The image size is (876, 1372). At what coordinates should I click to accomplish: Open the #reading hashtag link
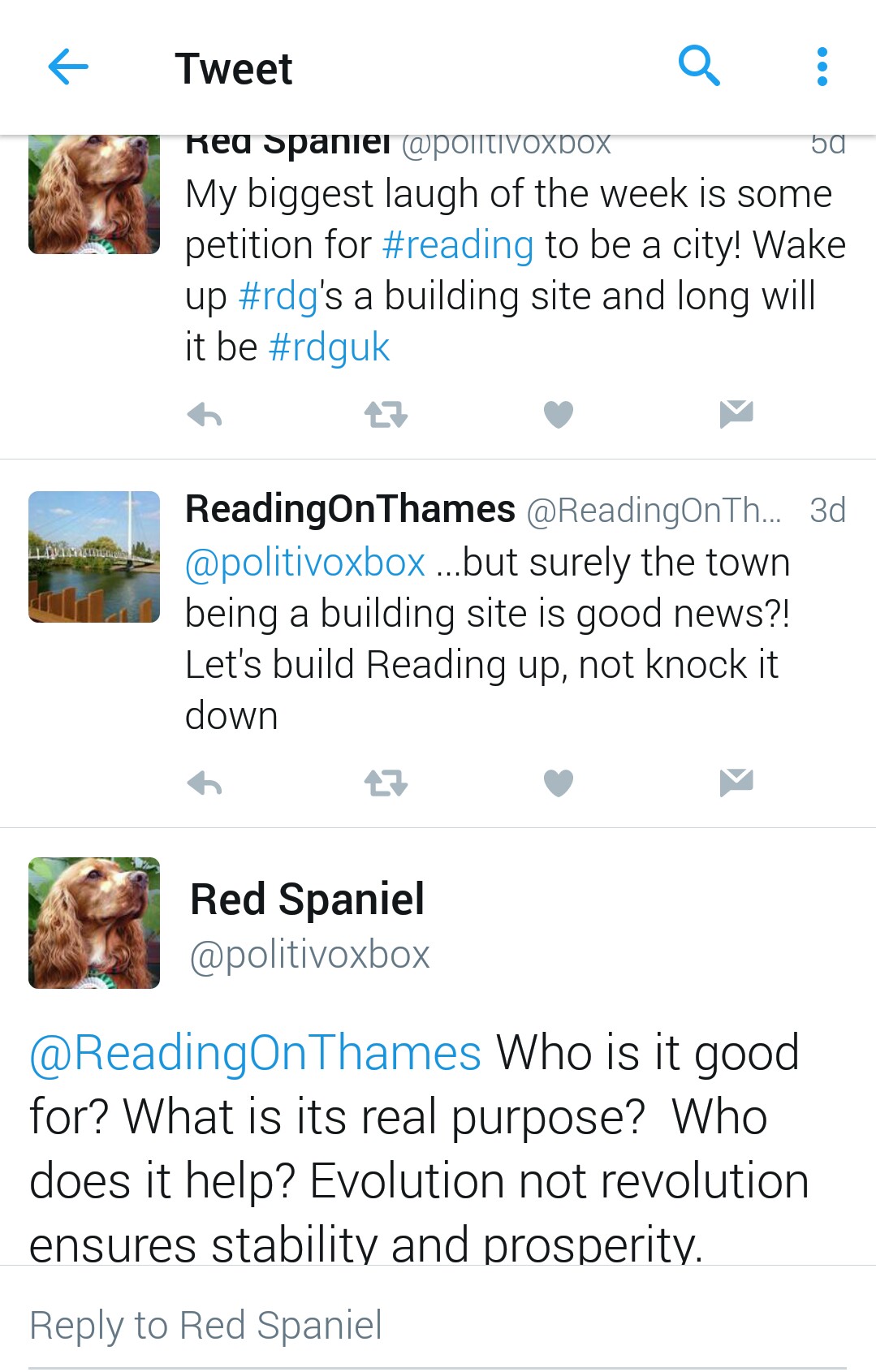tap(458, 245)
